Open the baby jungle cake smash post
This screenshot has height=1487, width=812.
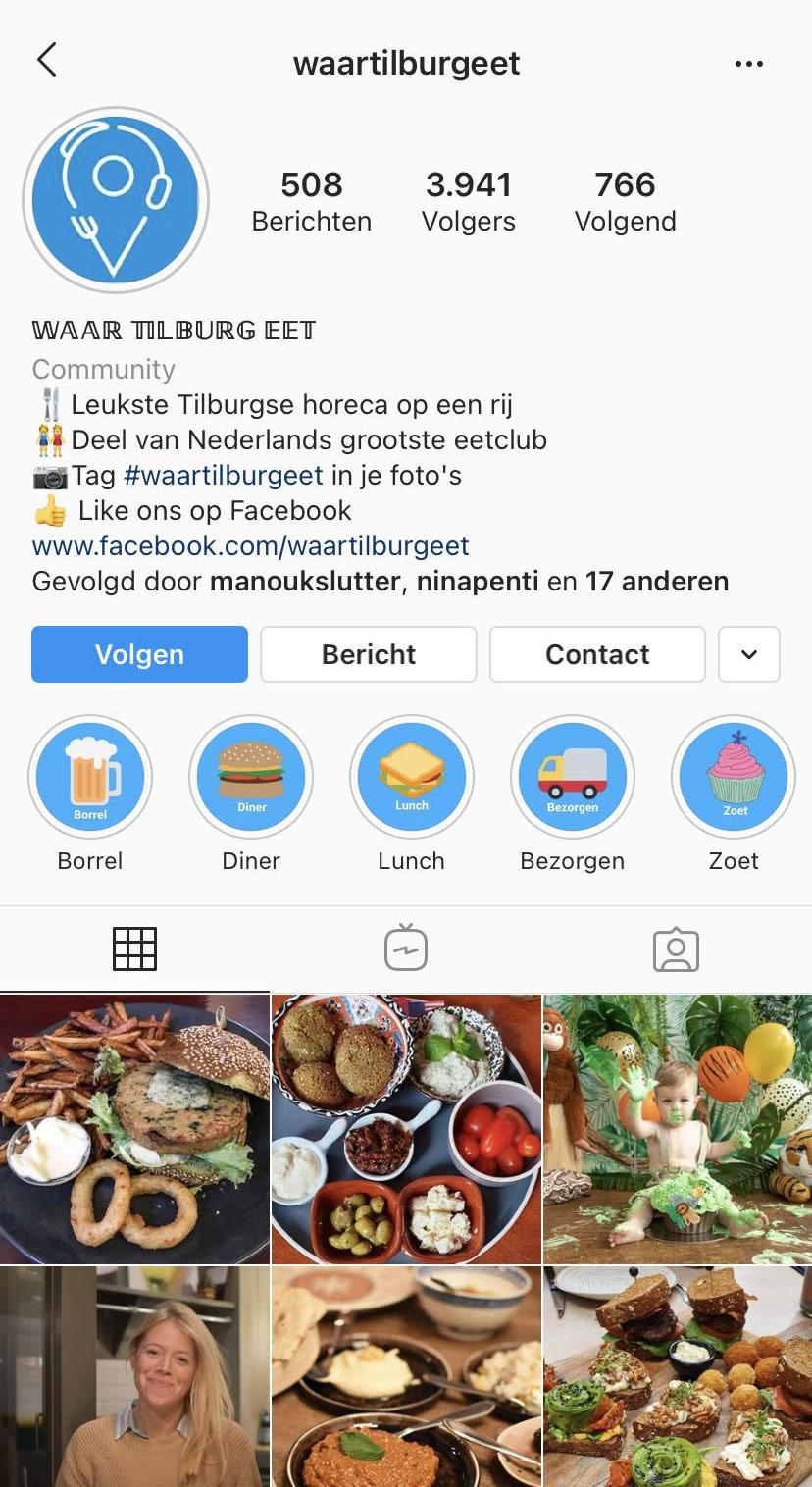(678, 1128)
